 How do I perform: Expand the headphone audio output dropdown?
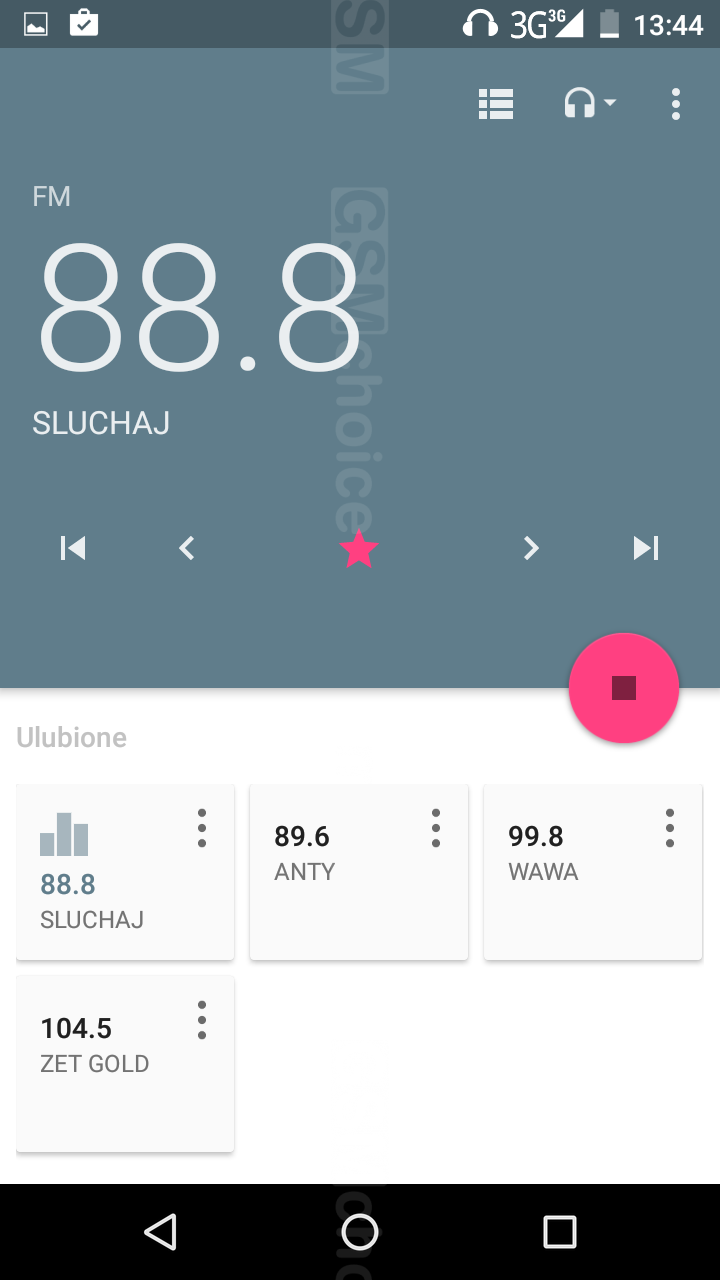click(589, 104)
